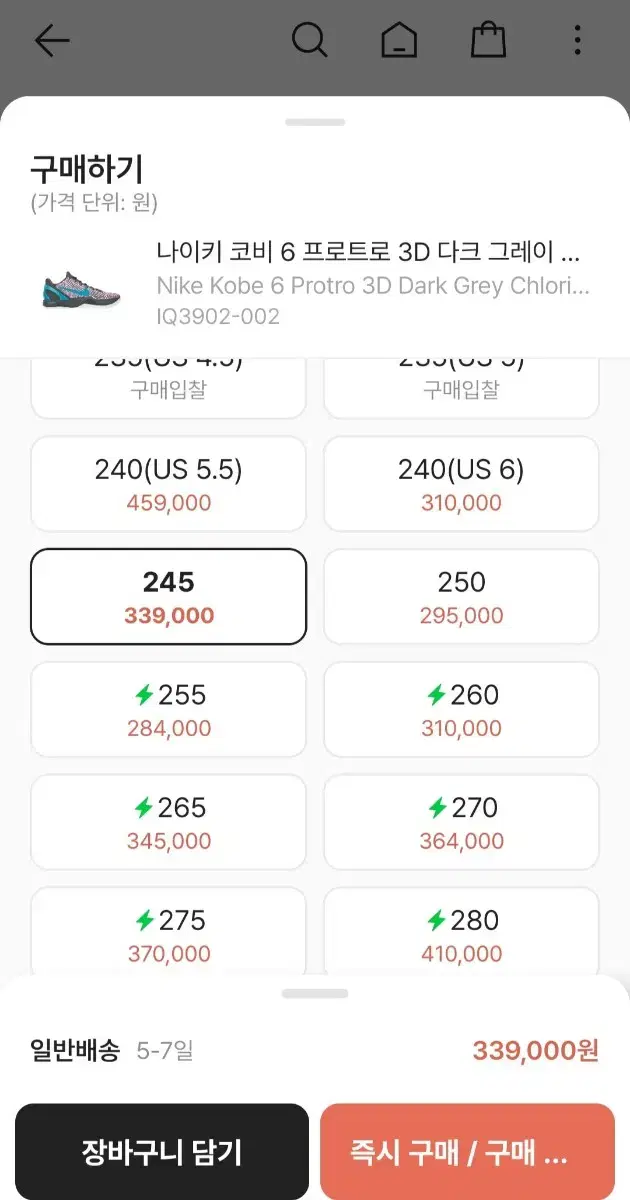Choose size 250 priced 295,000
The width and height of the screenshot is (630, 1200).
pos(461,597)
